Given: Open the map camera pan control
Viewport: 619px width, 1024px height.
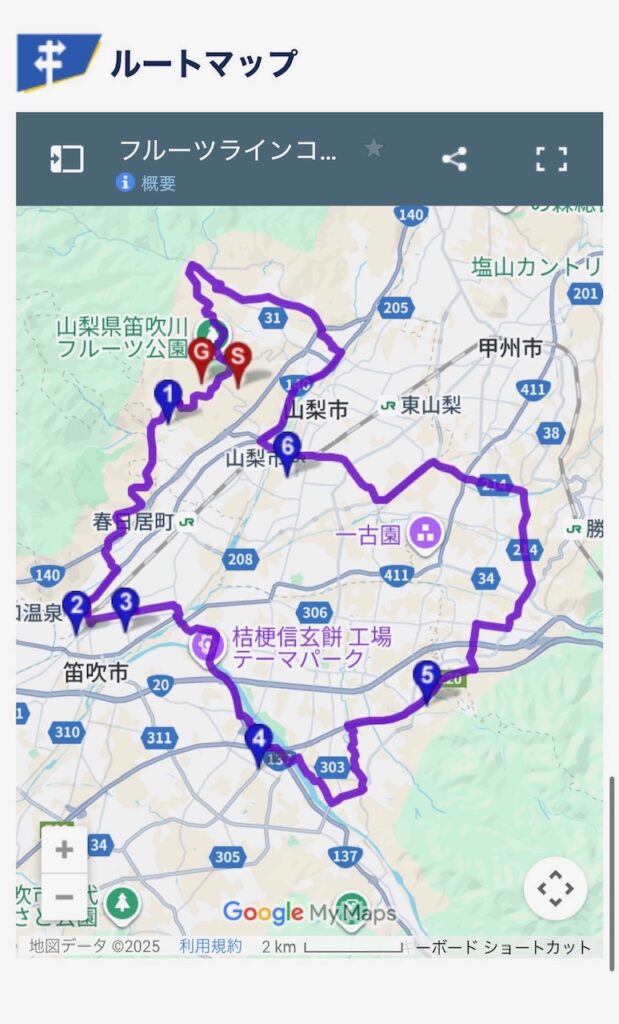Looking at the screenshot, I should click(555, 887).
